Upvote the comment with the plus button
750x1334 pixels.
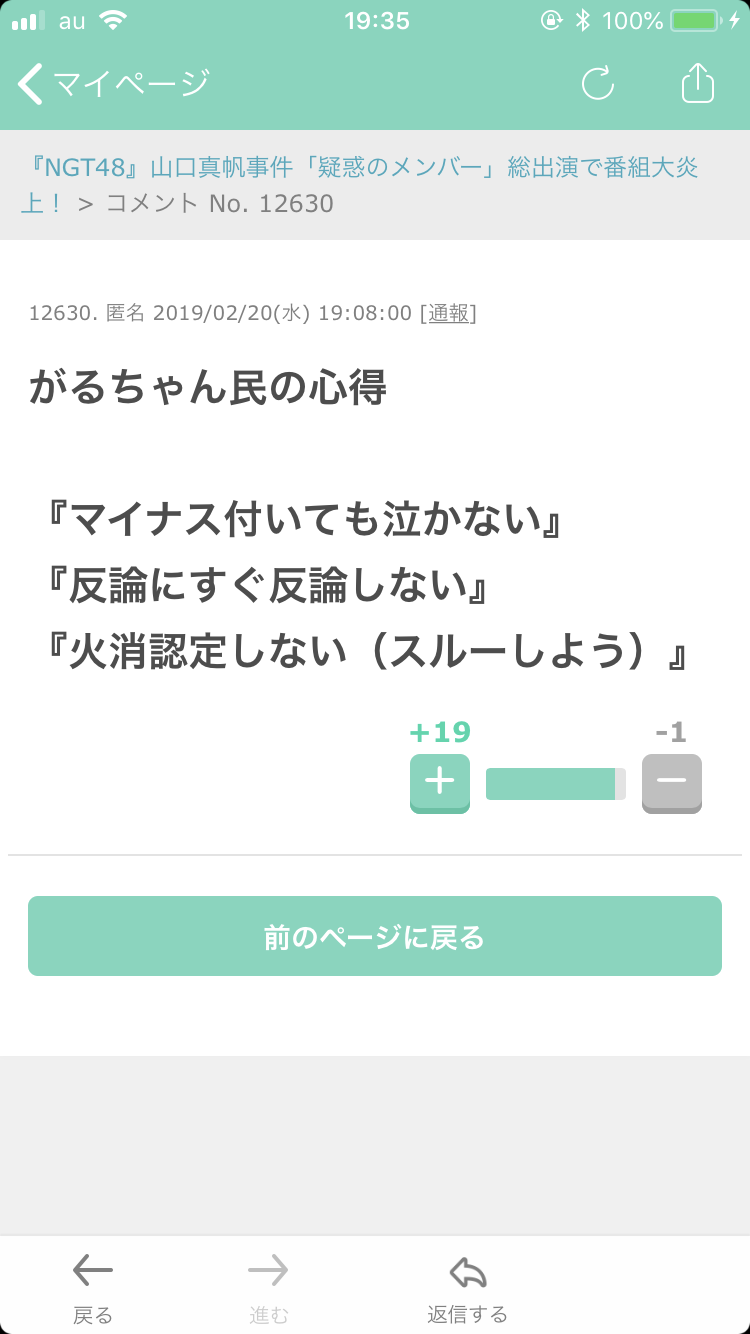[x=440, y=782]
